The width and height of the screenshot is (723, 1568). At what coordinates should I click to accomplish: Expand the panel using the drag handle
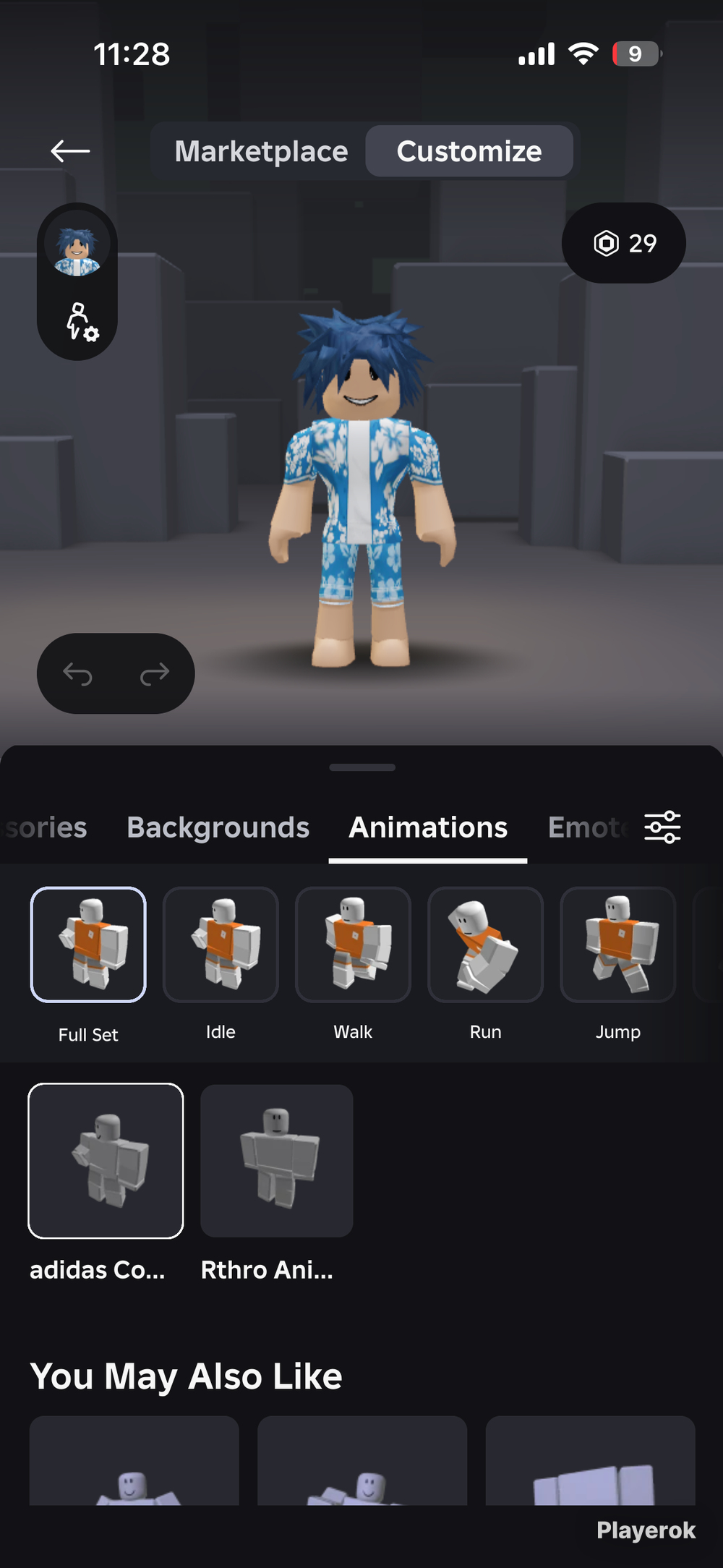(x=362, y=767)
